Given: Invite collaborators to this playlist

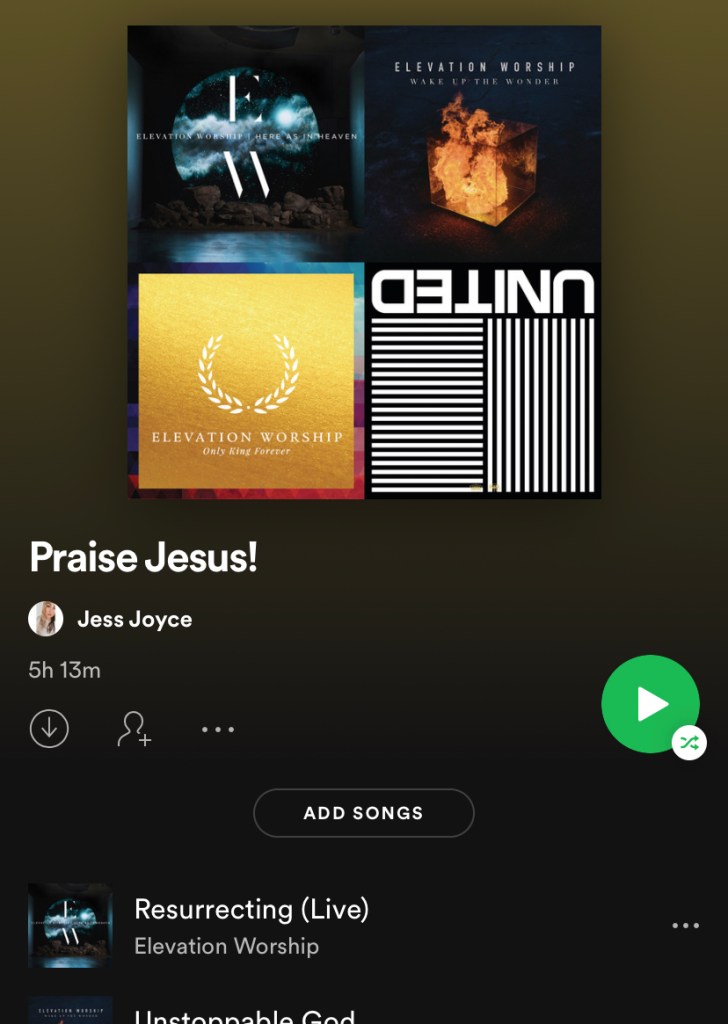Looking at the screenshot, I should click(x=133, y=729).
